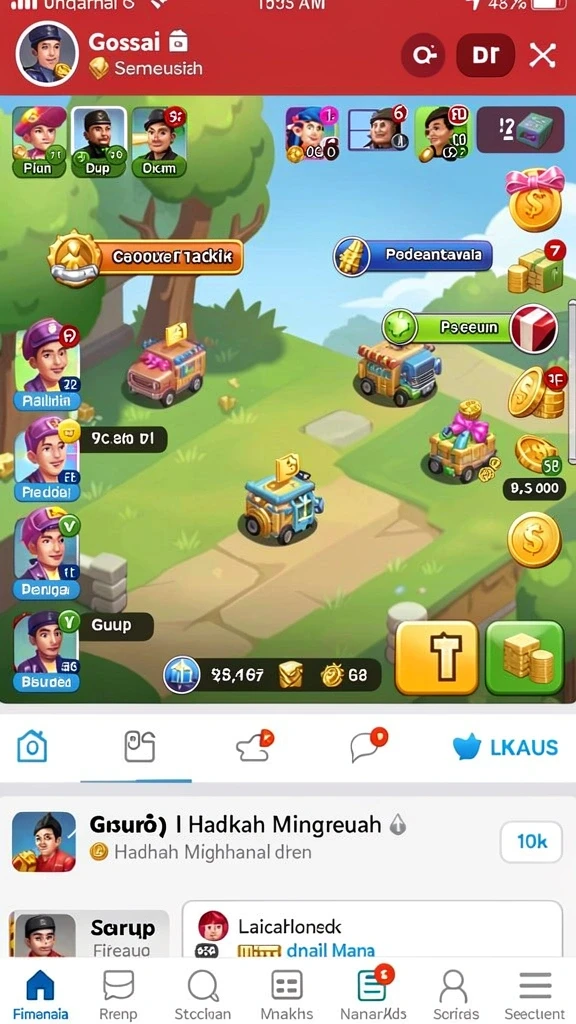Image resolution: width=576 pixels, height=1024 pixels.
Task: Open the gold coin with pink ribbon
Action: tap(535, 199)
